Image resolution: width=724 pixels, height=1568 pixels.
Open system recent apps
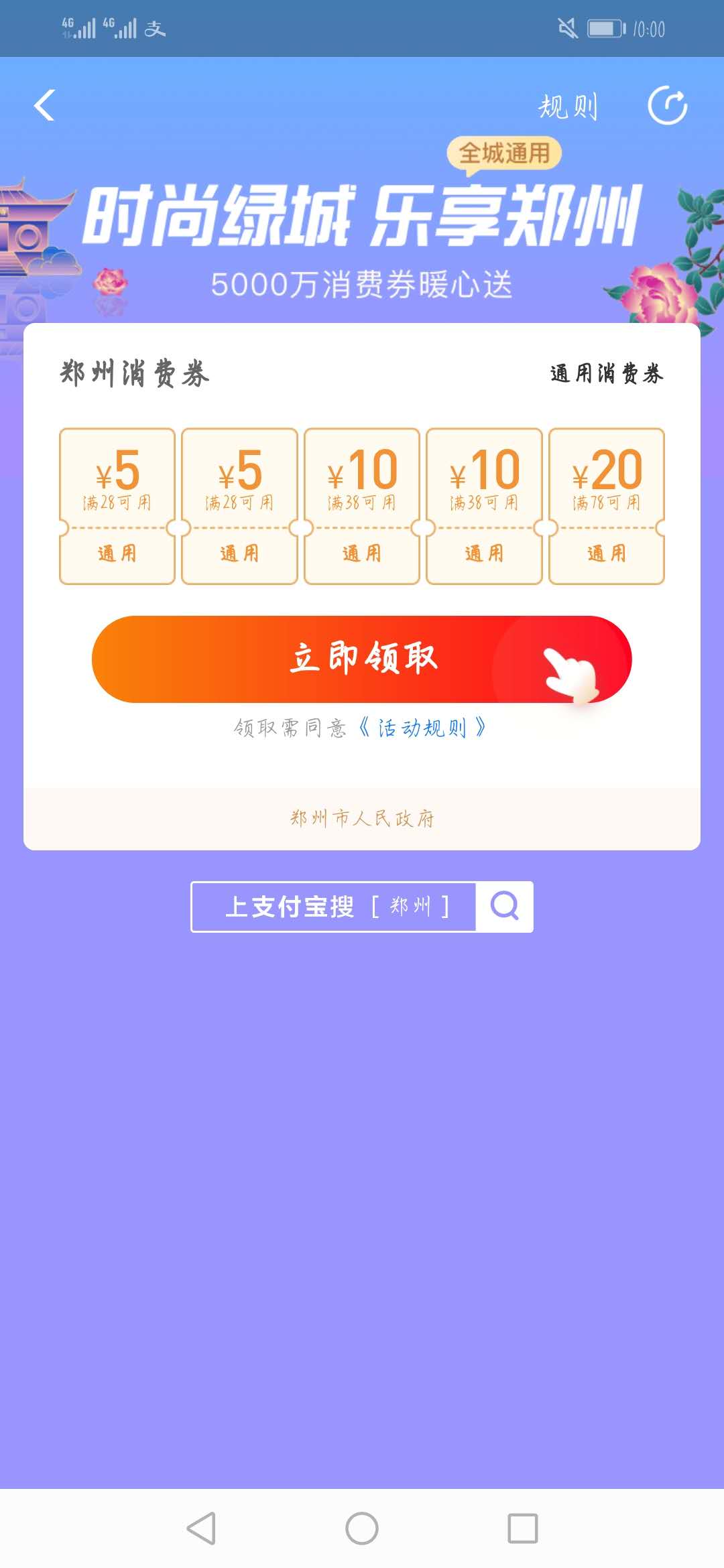point(523,1528)
